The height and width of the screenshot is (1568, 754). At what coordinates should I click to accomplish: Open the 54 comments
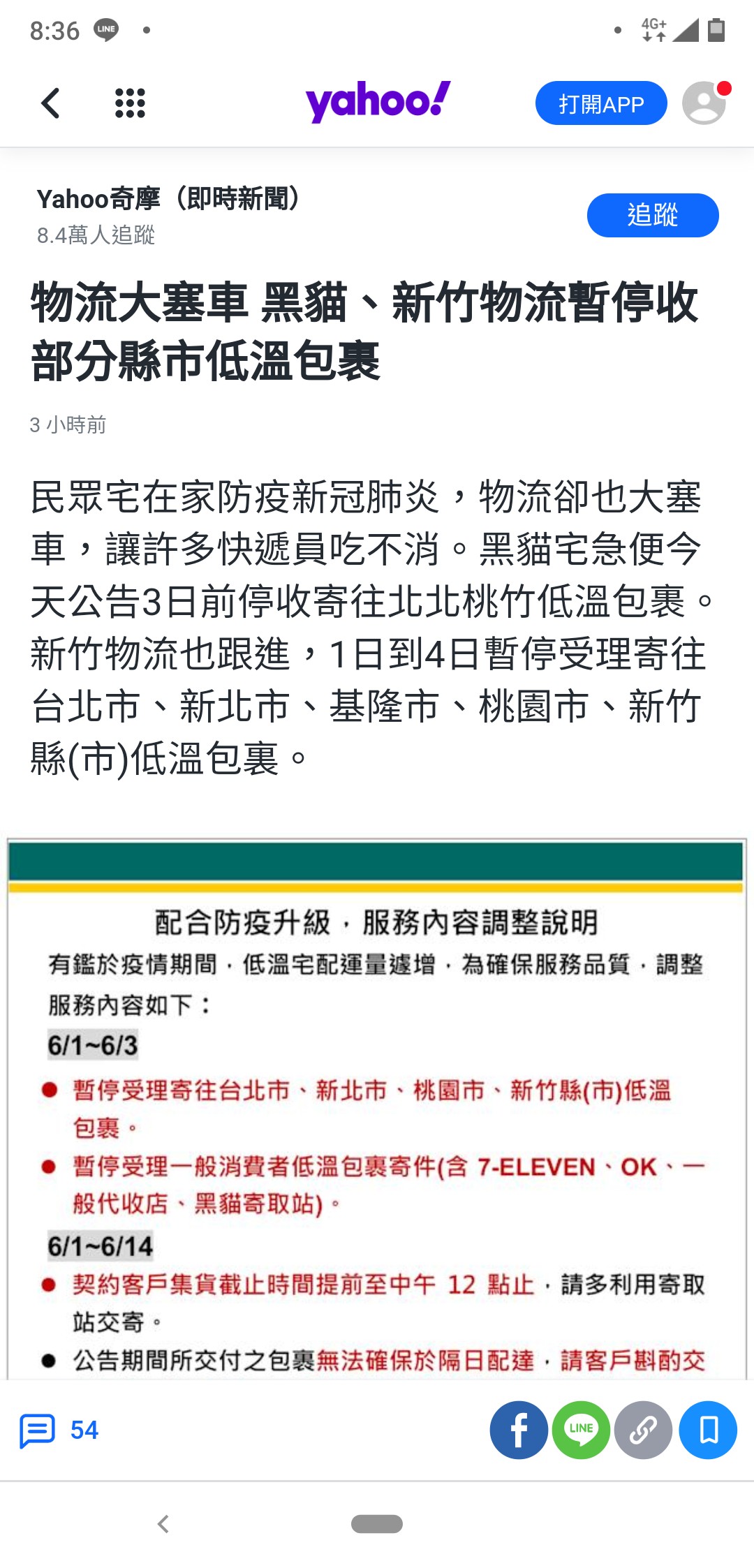click(x=59, y=1430)
